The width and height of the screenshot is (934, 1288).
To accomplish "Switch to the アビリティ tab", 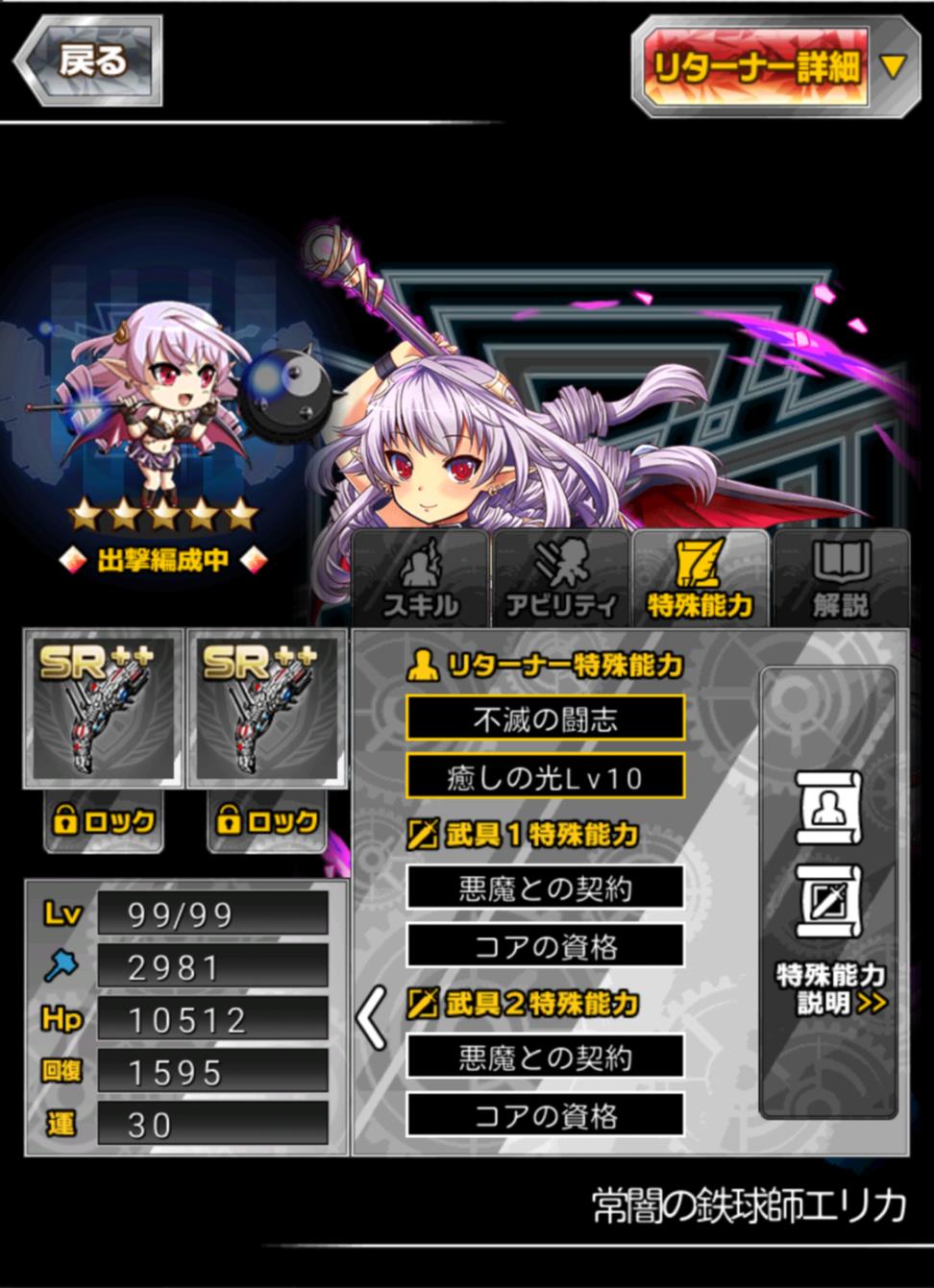I will (x=561, y=579).
